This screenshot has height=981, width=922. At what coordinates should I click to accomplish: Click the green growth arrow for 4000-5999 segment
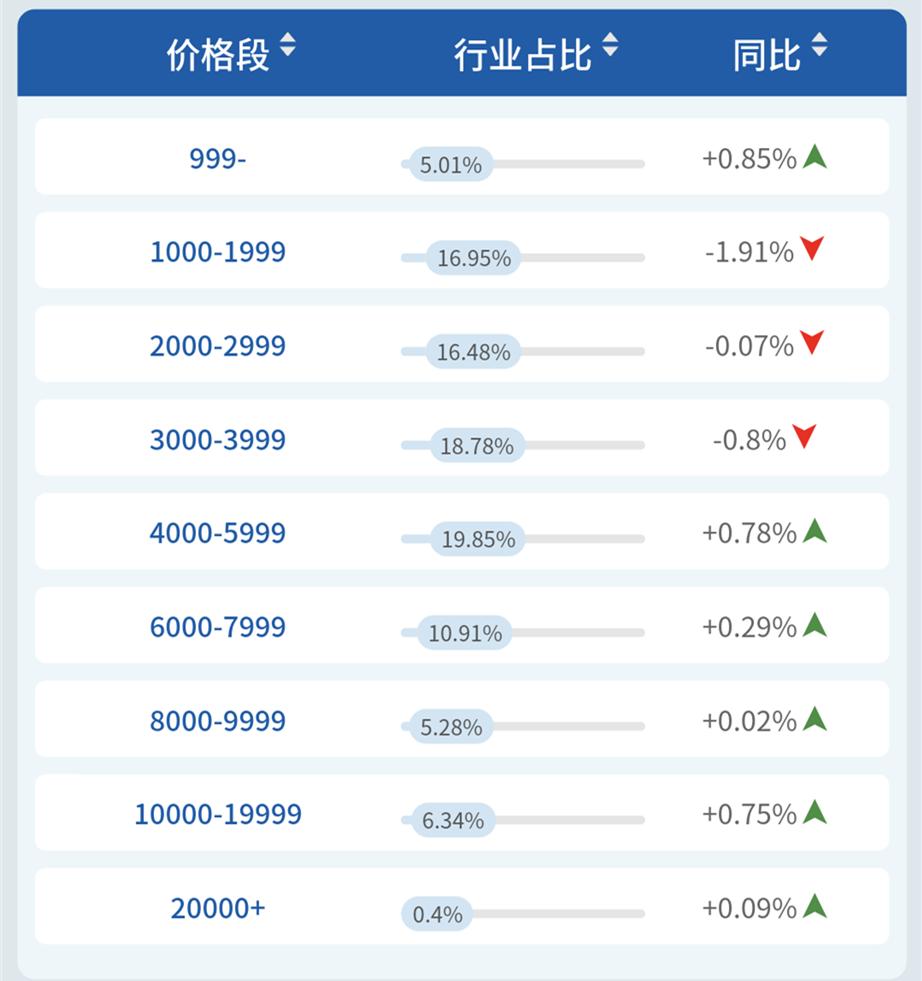[813, 533]
